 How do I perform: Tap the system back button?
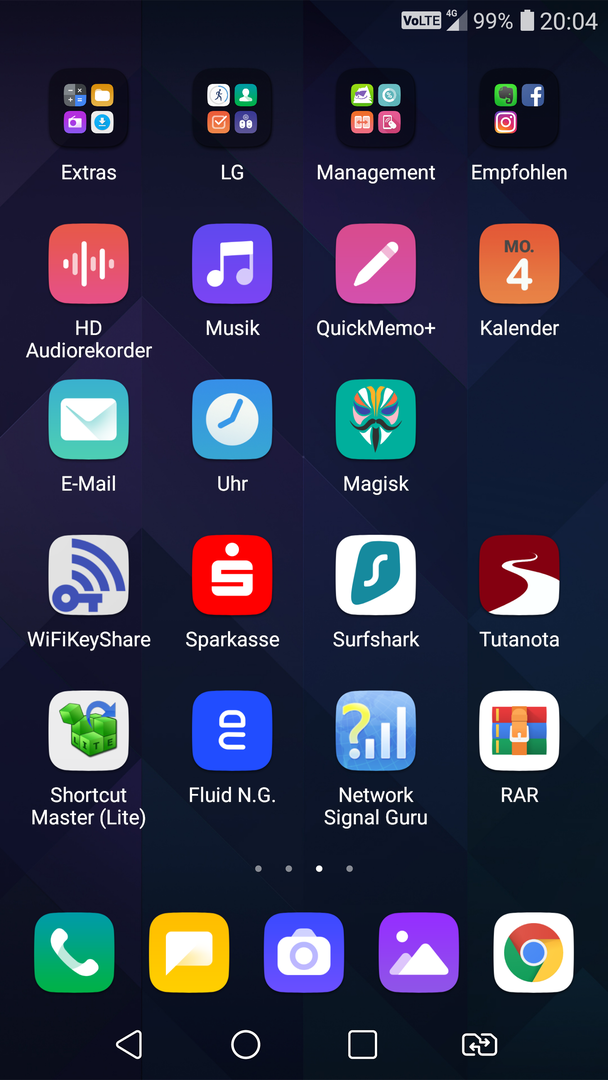[x=129, y=1045]
